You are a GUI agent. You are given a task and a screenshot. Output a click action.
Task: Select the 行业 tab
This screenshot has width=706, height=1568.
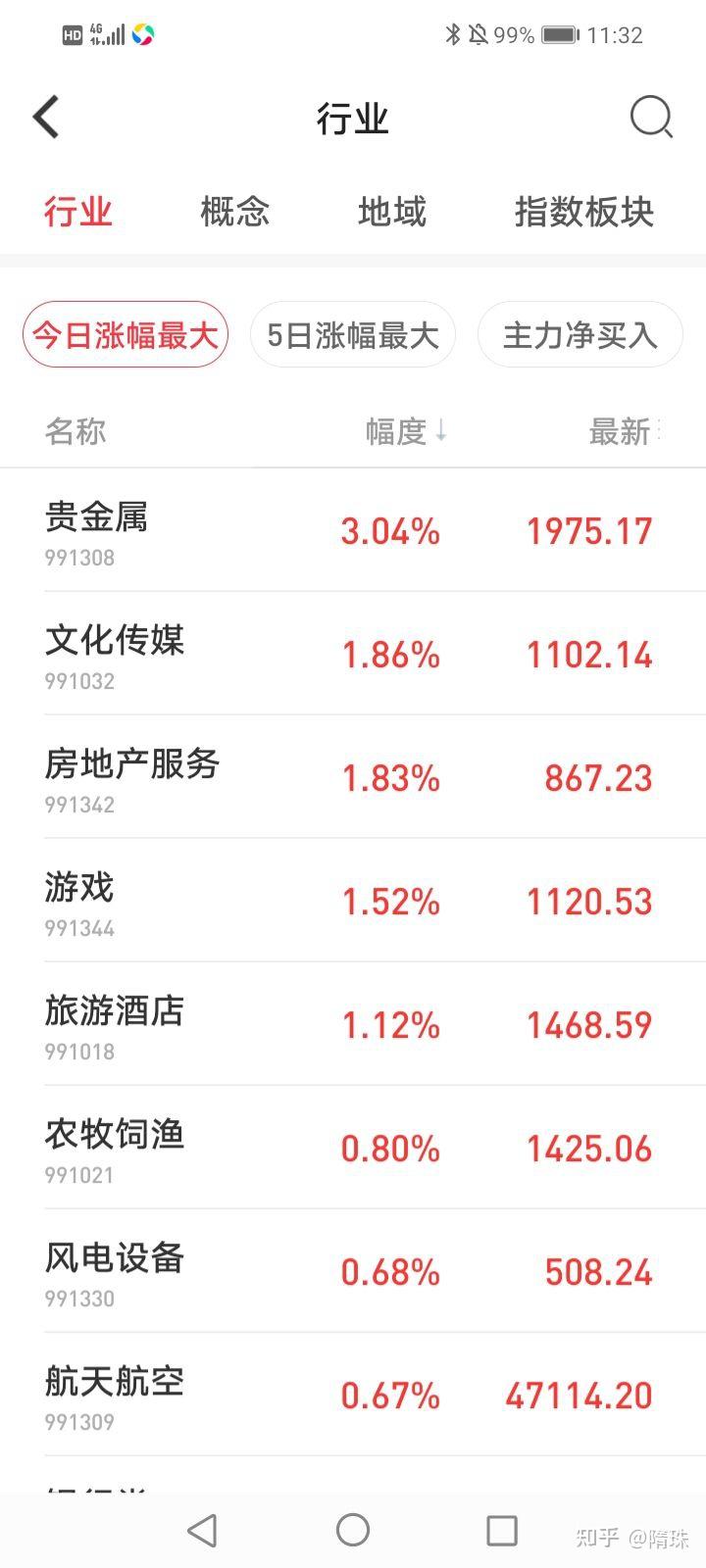point(78,212)
